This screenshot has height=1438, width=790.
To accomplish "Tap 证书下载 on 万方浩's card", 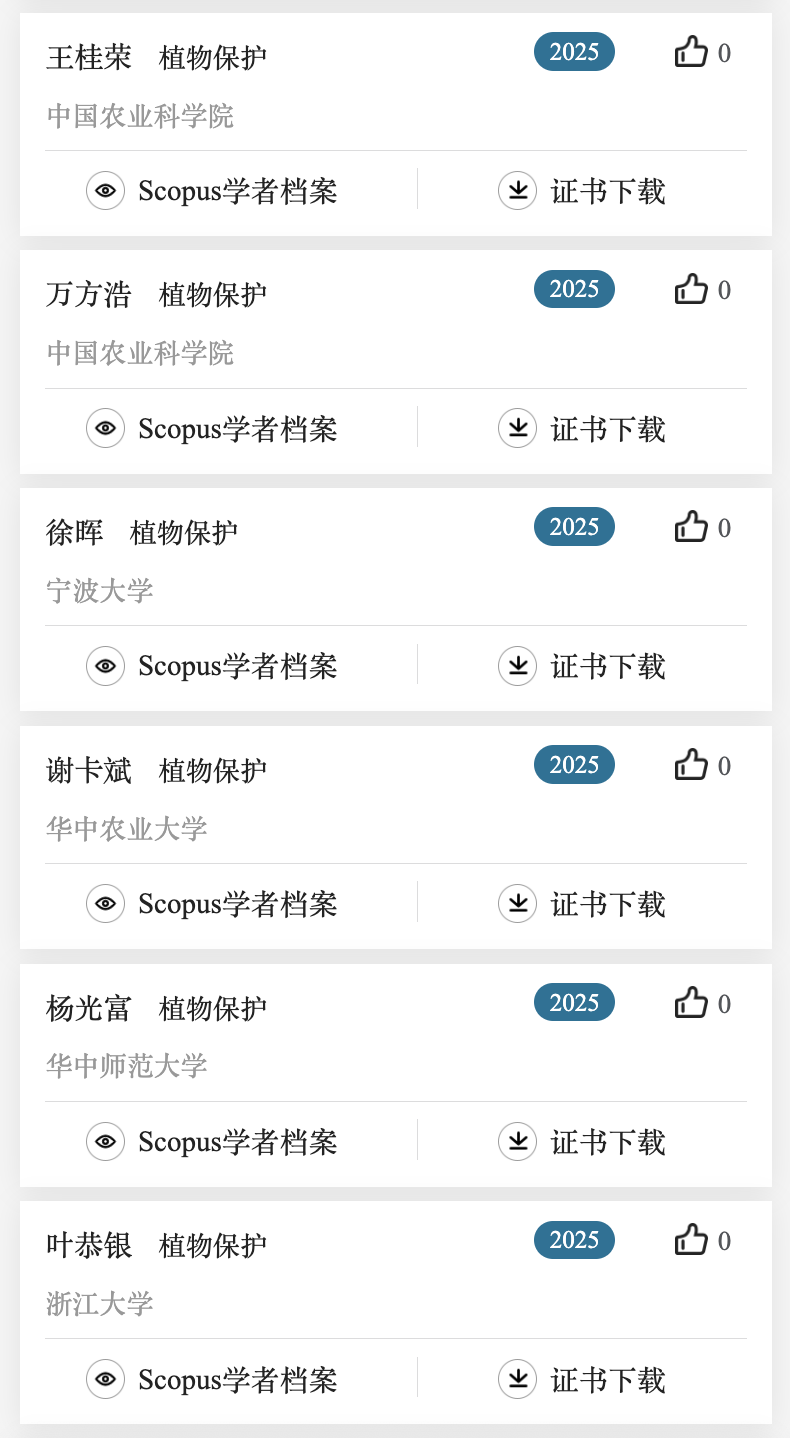I will (582, 429).
